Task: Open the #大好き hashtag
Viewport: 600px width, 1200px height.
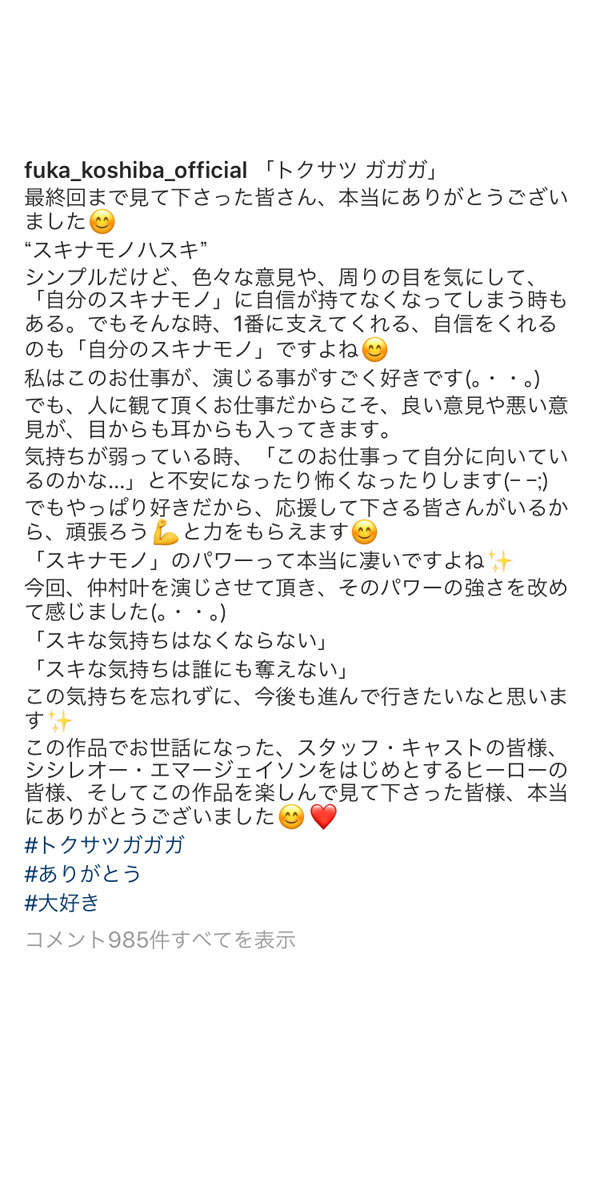Action: (62, 903)
